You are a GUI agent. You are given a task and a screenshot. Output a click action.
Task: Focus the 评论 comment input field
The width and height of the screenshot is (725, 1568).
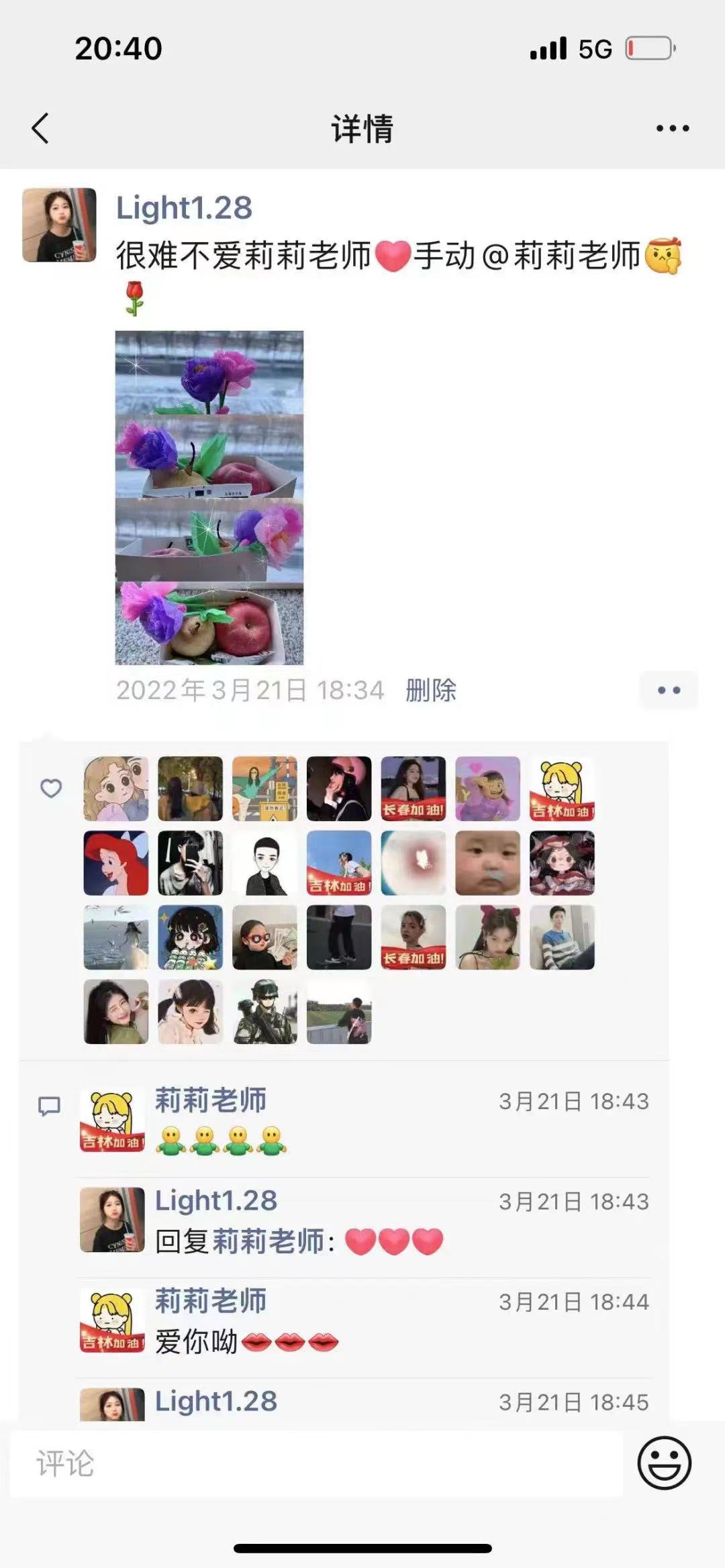click(316, 1463)
